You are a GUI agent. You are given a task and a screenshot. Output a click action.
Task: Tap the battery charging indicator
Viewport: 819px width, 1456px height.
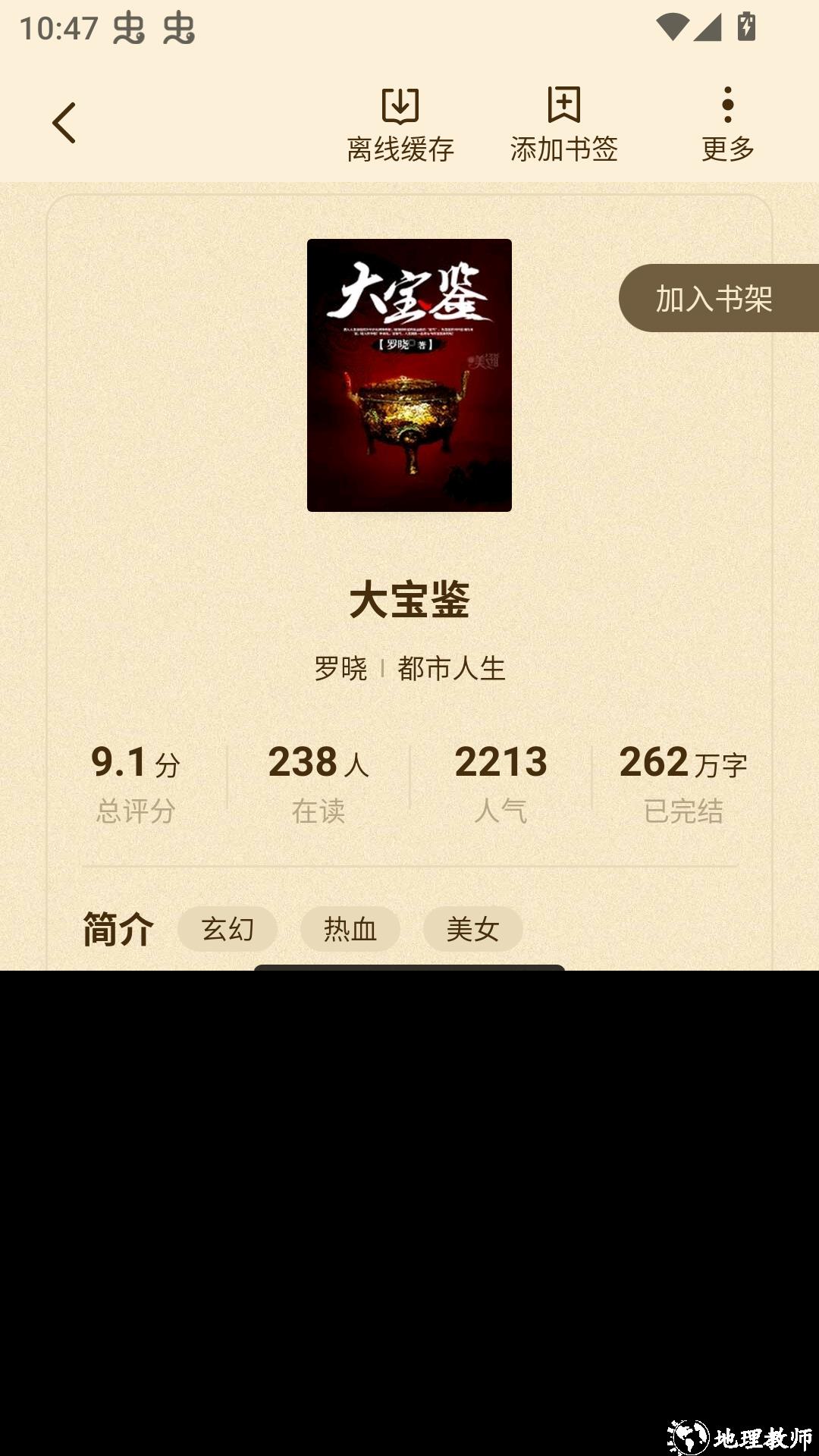point(745,25)
